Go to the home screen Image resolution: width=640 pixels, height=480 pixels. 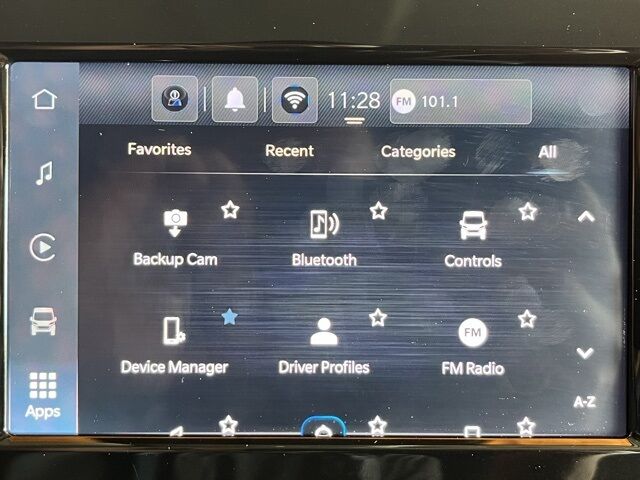(x=43, y=99)
